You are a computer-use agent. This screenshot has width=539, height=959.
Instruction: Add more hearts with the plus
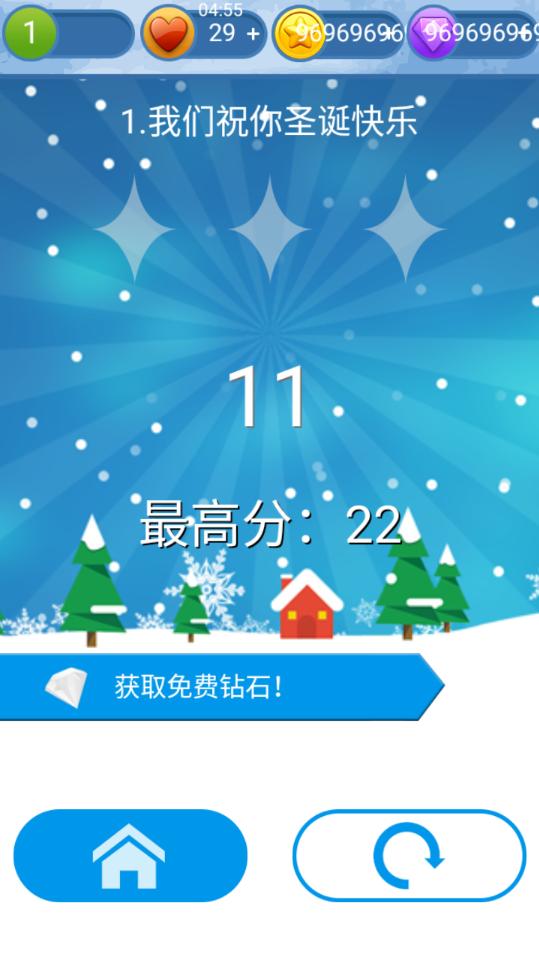(x=253, y=34)
